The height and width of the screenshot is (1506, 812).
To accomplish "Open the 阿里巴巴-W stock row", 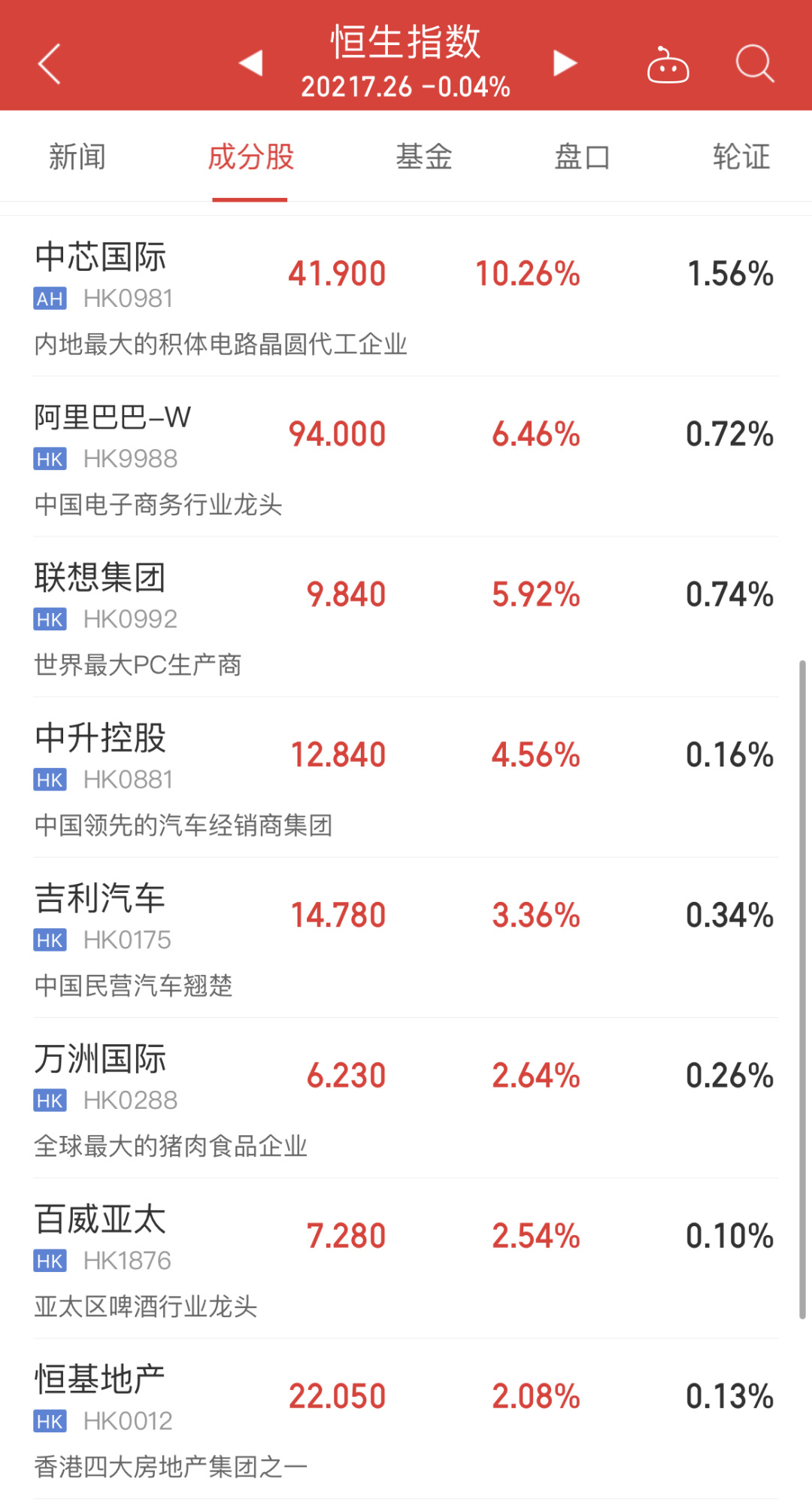I will click(406, 457).
